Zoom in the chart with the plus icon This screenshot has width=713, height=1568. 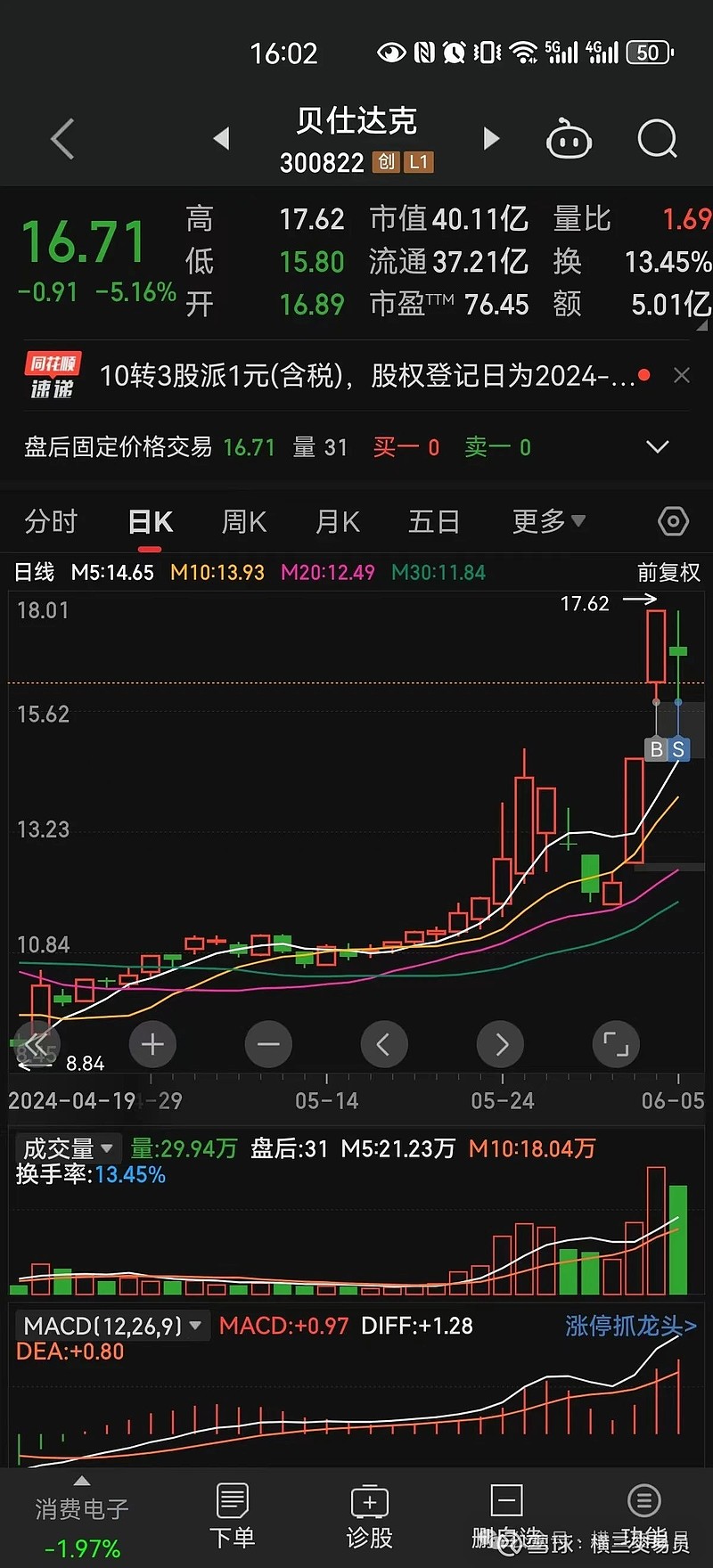pos(152,1044)
